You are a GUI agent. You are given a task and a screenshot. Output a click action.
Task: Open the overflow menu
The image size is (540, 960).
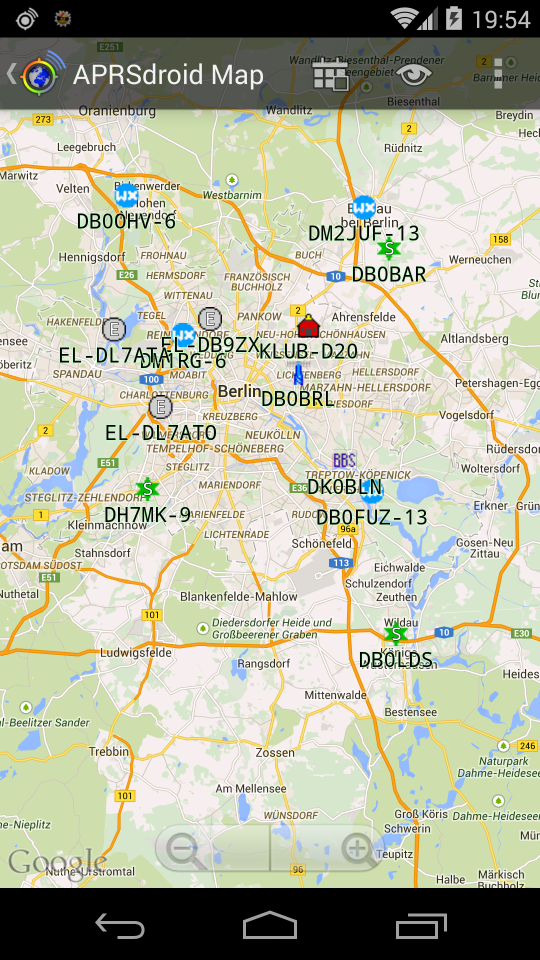pos(498,74)
